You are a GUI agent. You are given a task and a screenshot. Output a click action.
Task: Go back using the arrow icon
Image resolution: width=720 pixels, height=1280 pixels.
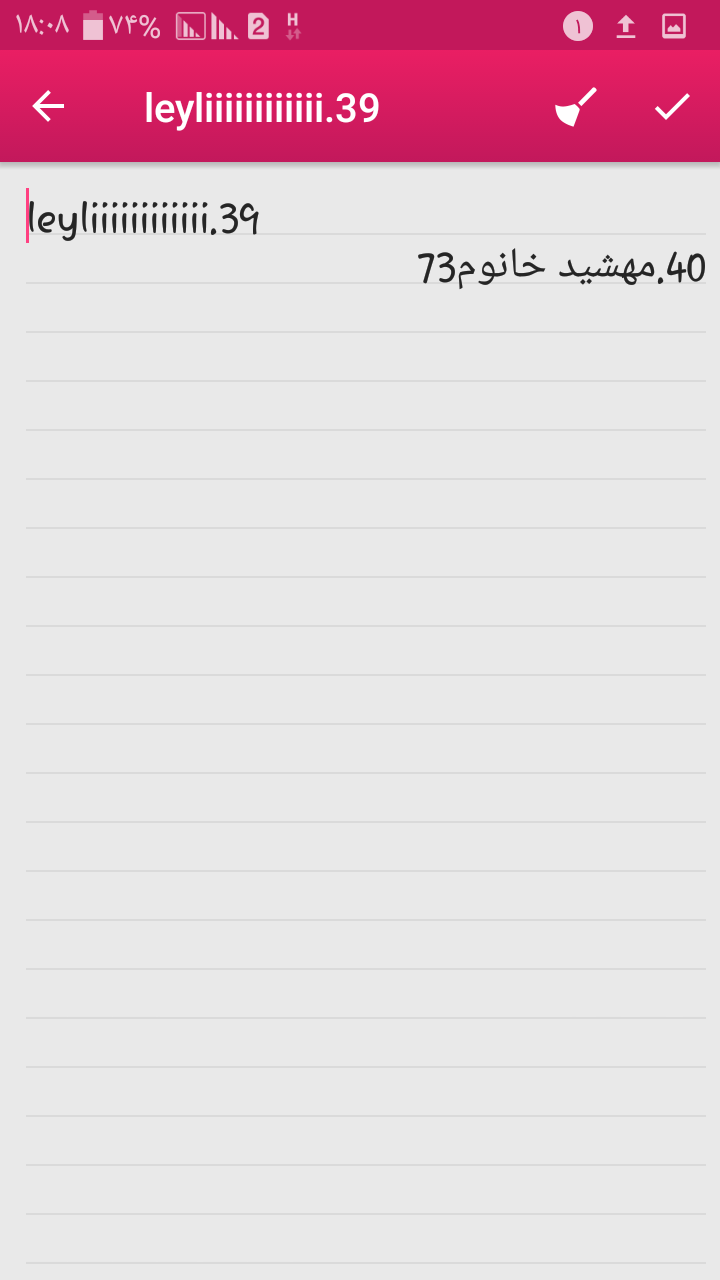[48, 107]
